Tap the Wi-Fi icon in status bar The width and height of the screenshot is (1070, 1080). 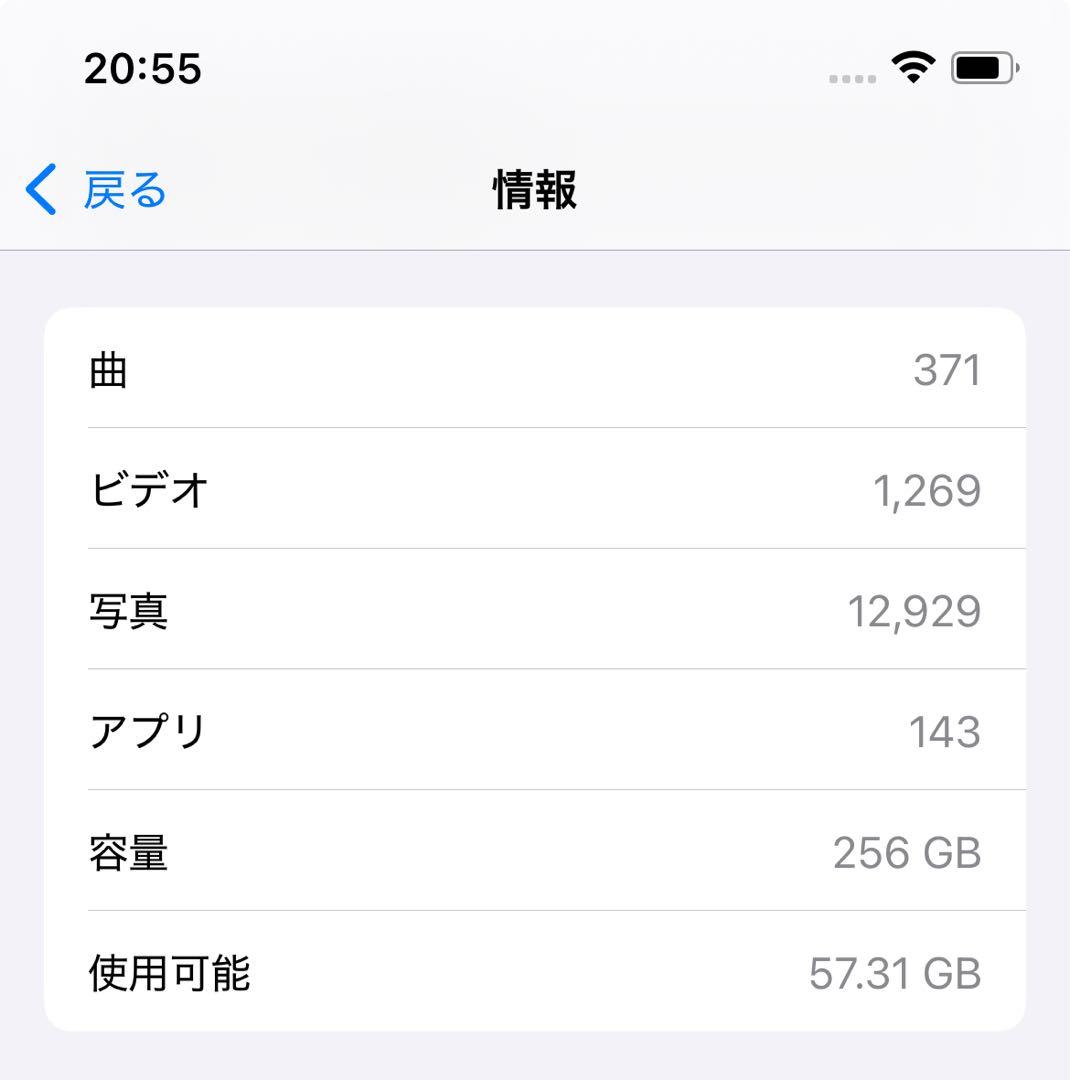pos(910,67)
